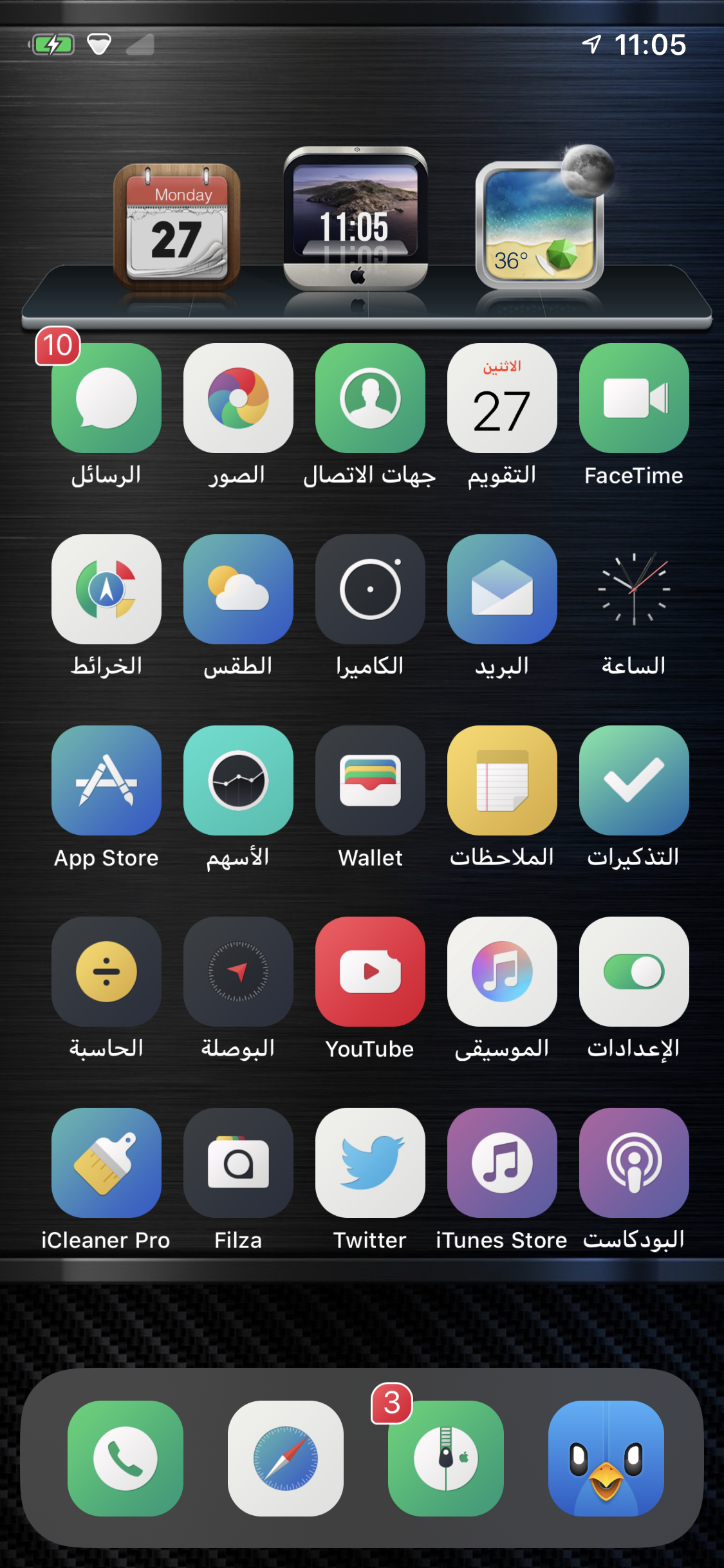Launch the FaceTime app
Screen dimensions: 724x1568
634,398
